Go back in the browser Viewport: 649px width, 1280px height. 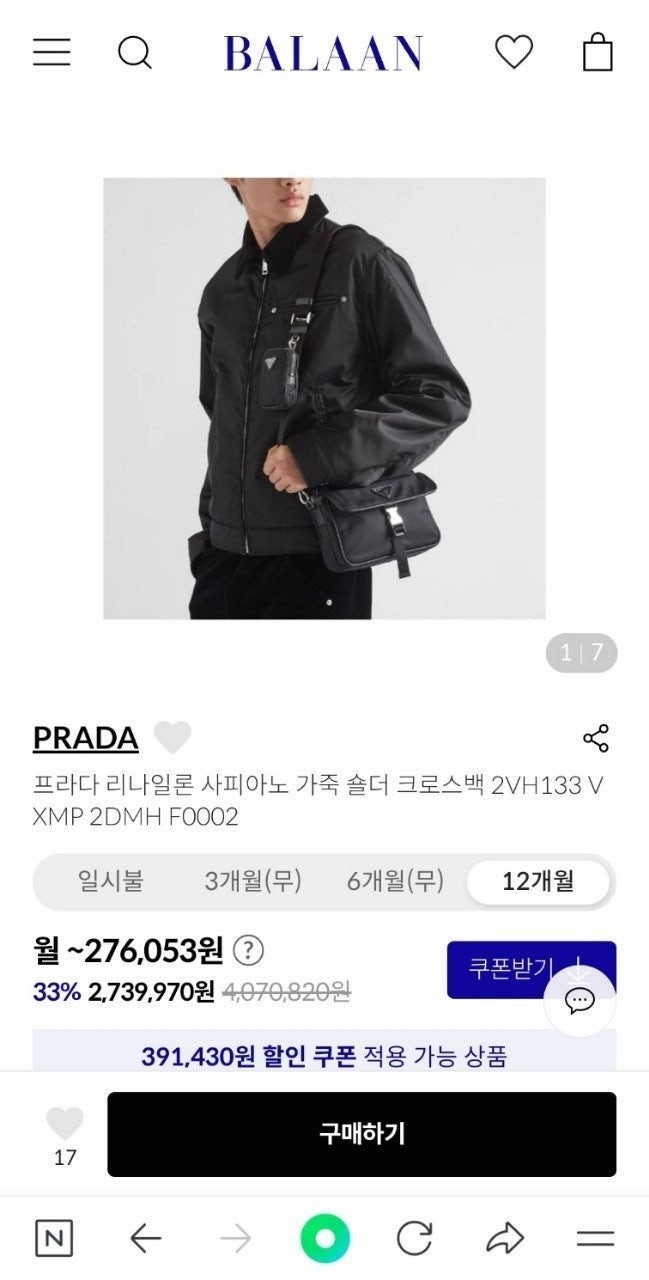146,1239
